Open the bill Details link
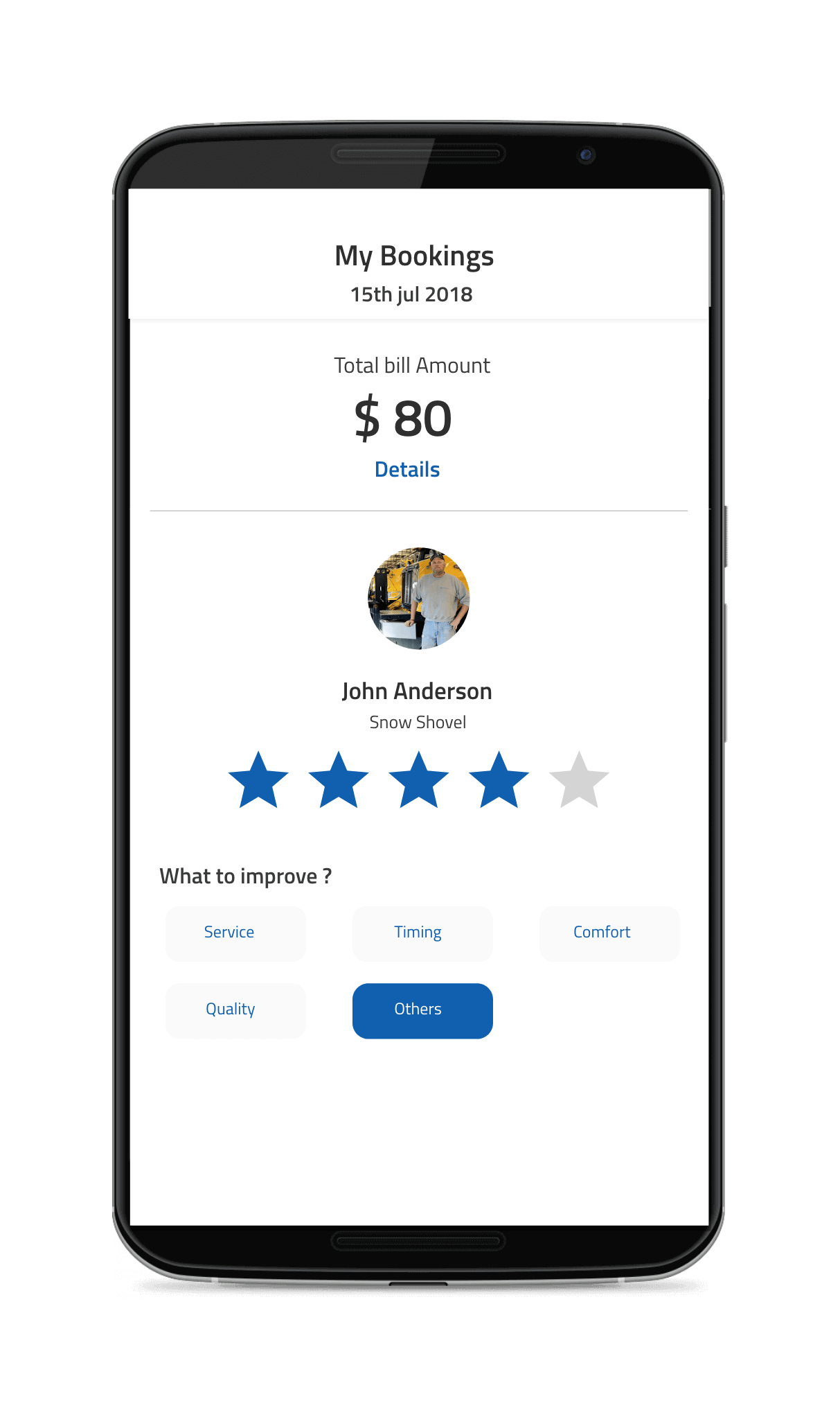This screenshot has height=1419, width=840. point(407,469)
